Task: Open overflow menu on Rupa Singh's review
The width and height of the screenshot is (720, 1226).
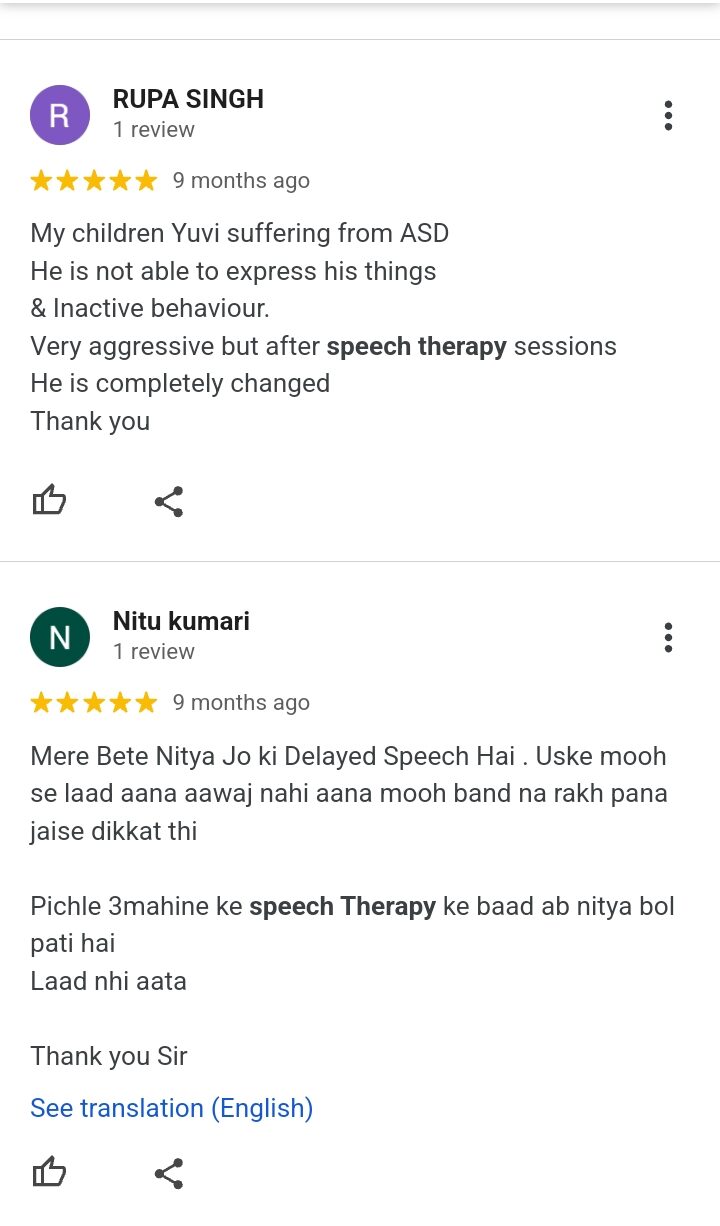Action: click(668, 116)
